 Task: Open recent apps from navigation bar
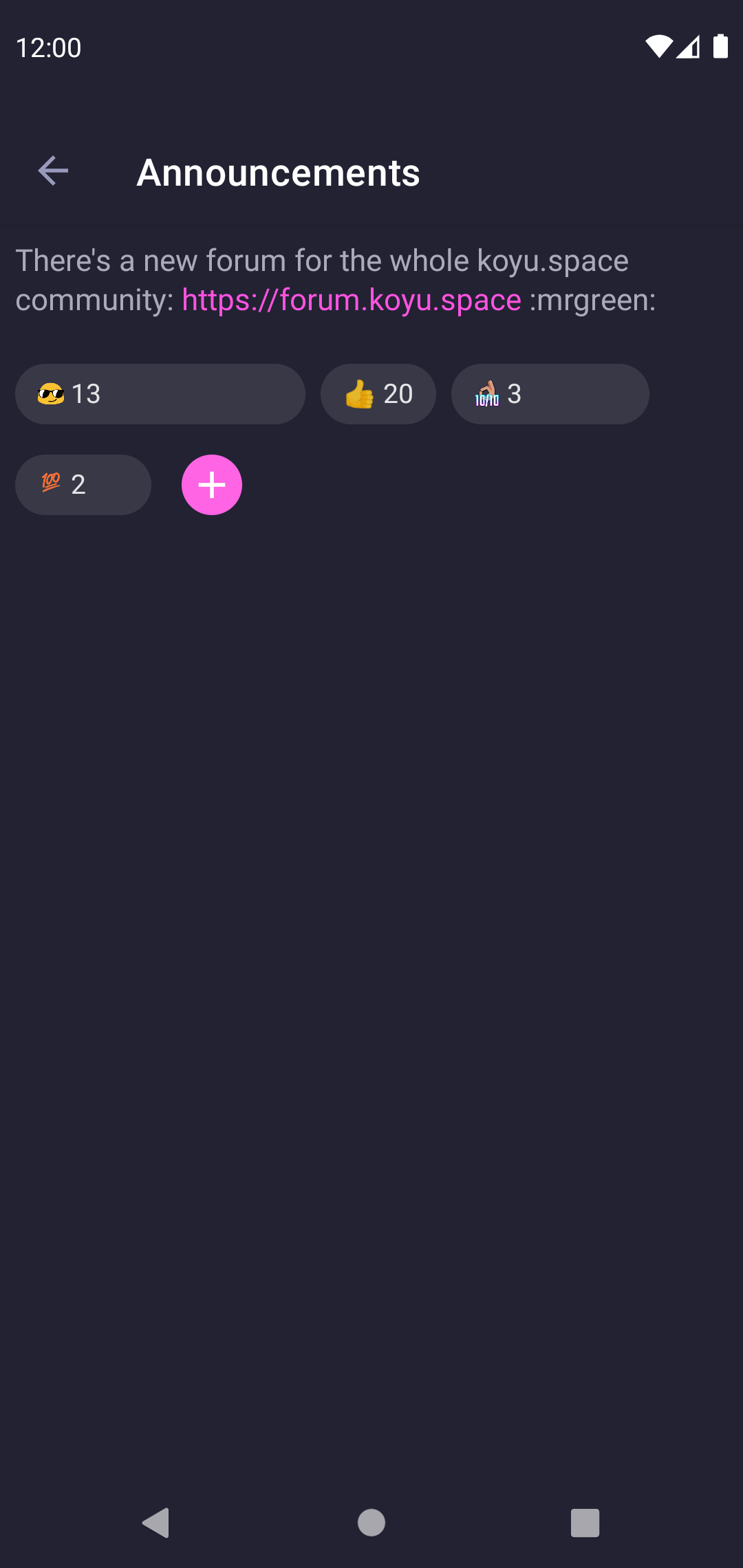pyautogui.click(x=585, y=1523)
